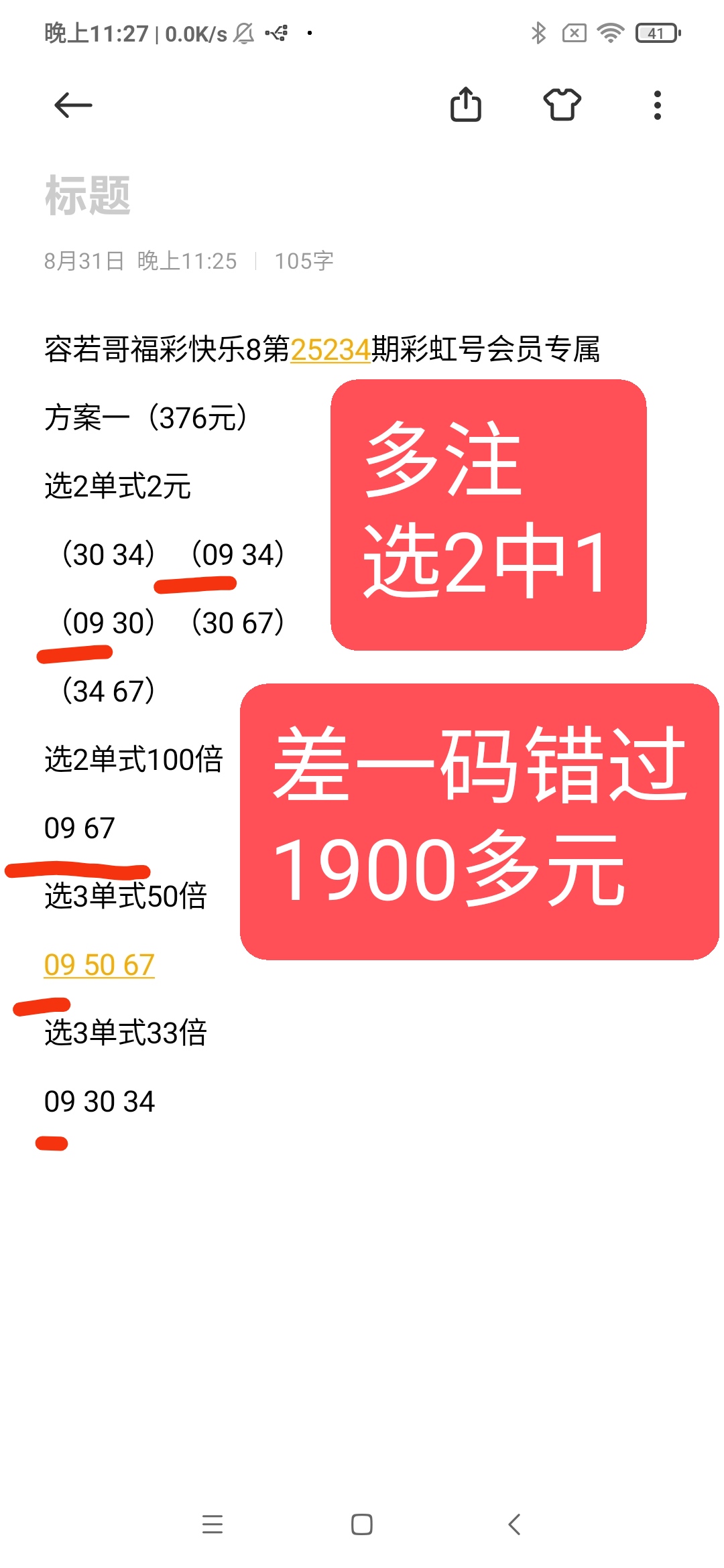Open the note theme shirt icon
The width and height of the screenshot is (724, 1568).
(x=562, y=105)
